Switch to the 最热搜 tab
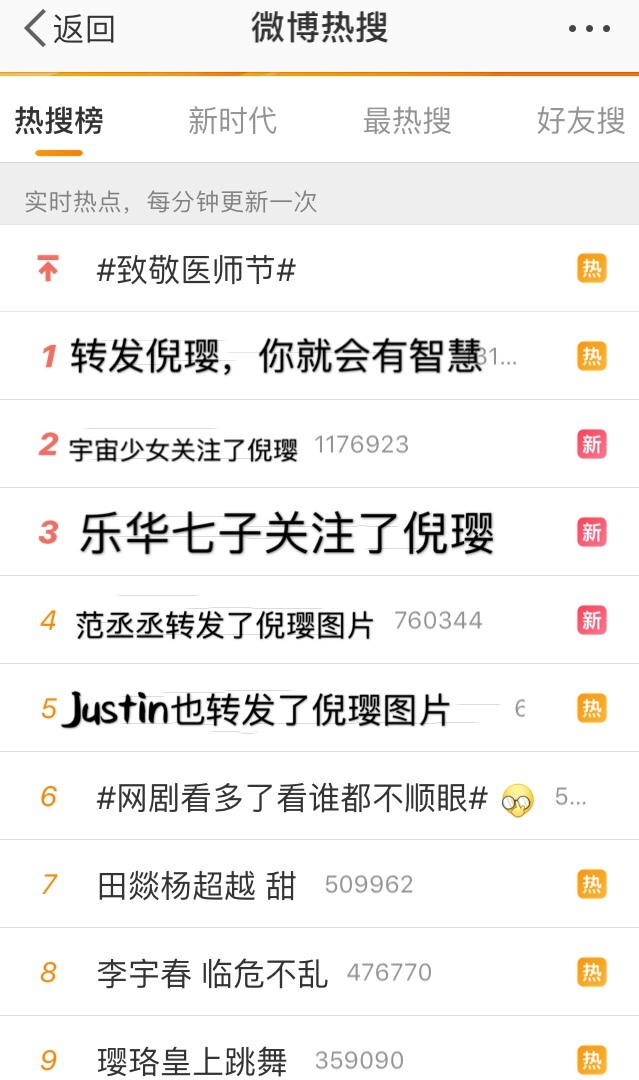639x1080 pixels. (x=407, y=121)
